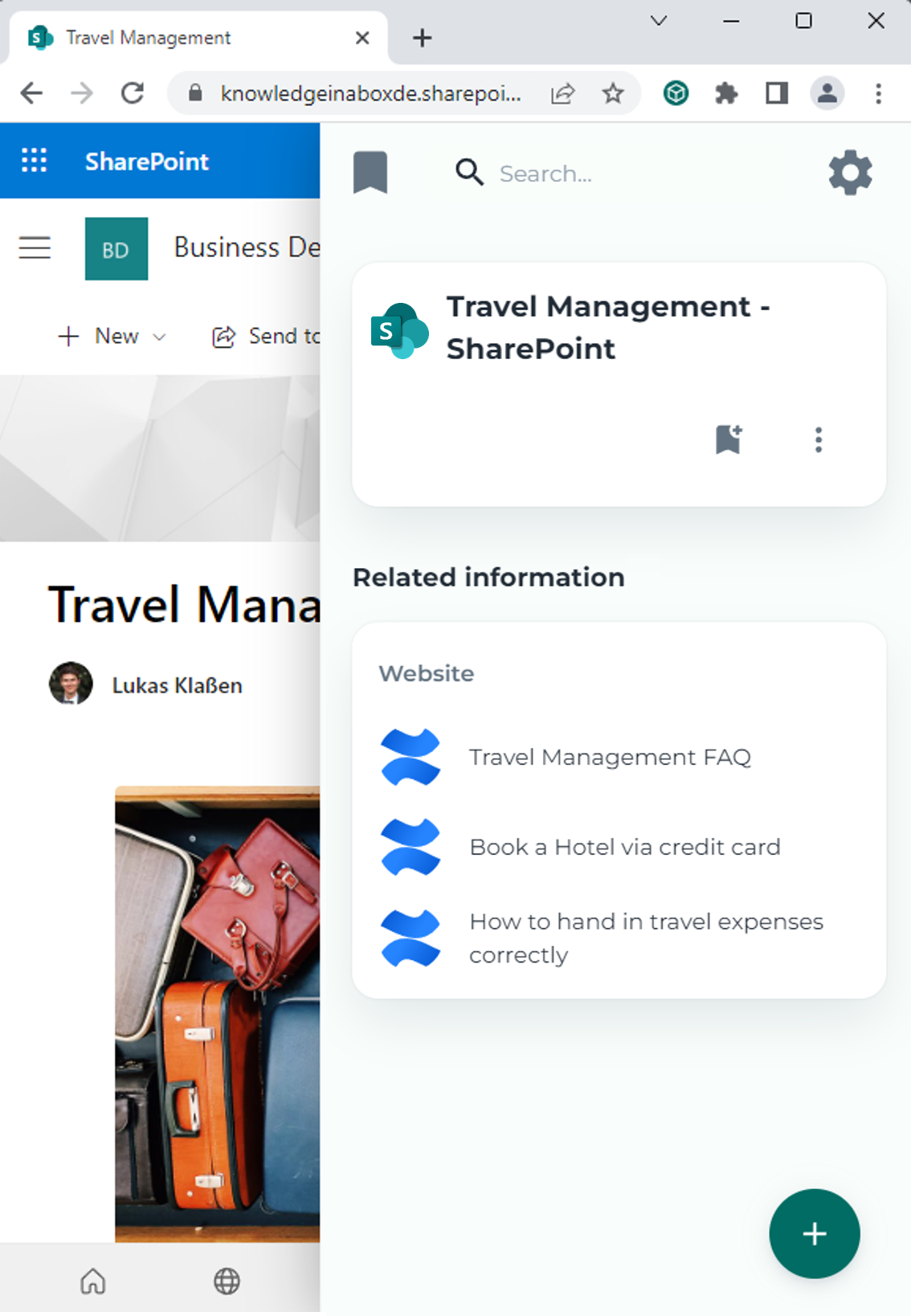Open the browser extensions puzzle icon
The image size is (911, 1316).
(x=726, y=93)
